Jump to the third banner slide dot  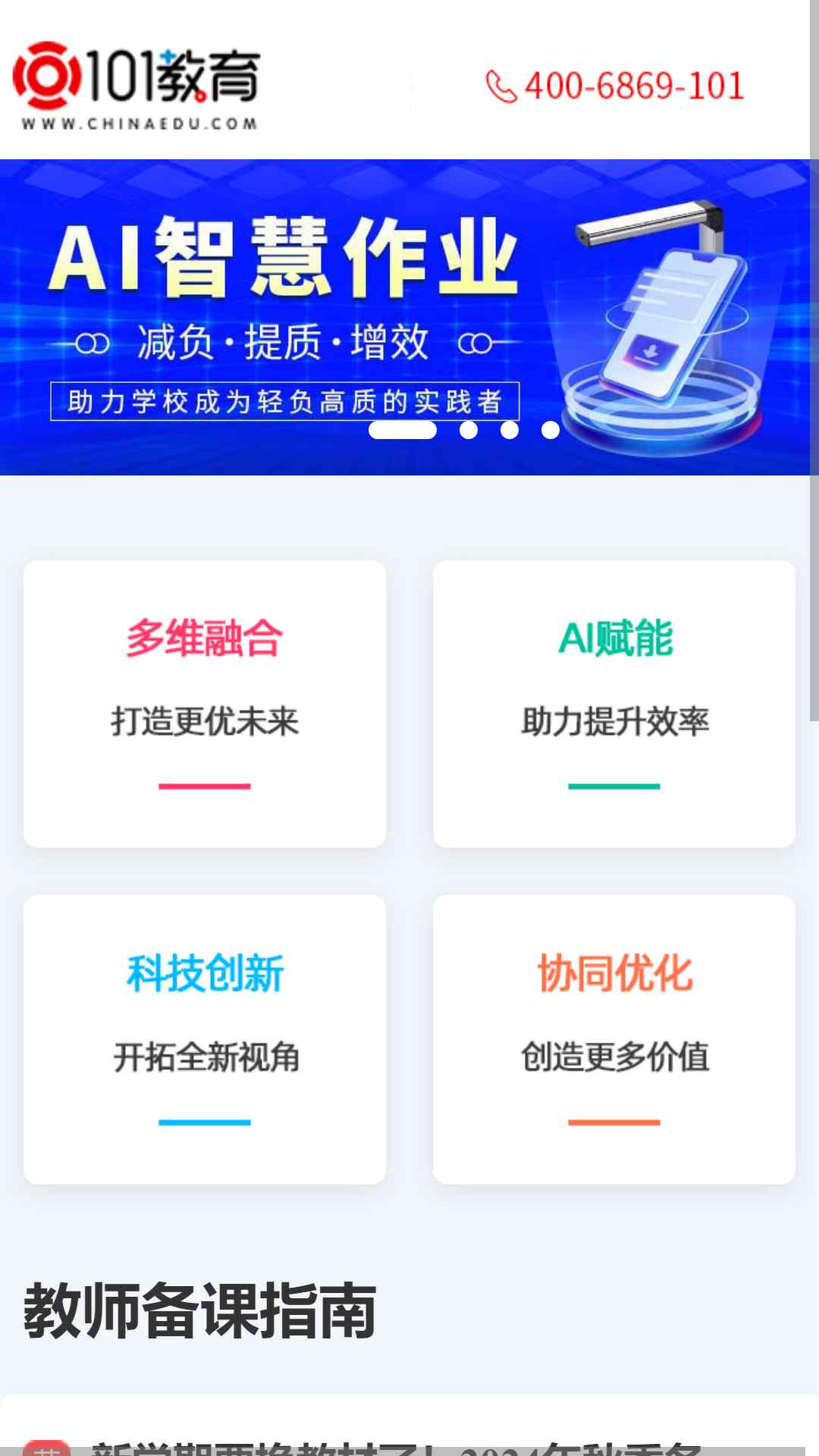510,430
